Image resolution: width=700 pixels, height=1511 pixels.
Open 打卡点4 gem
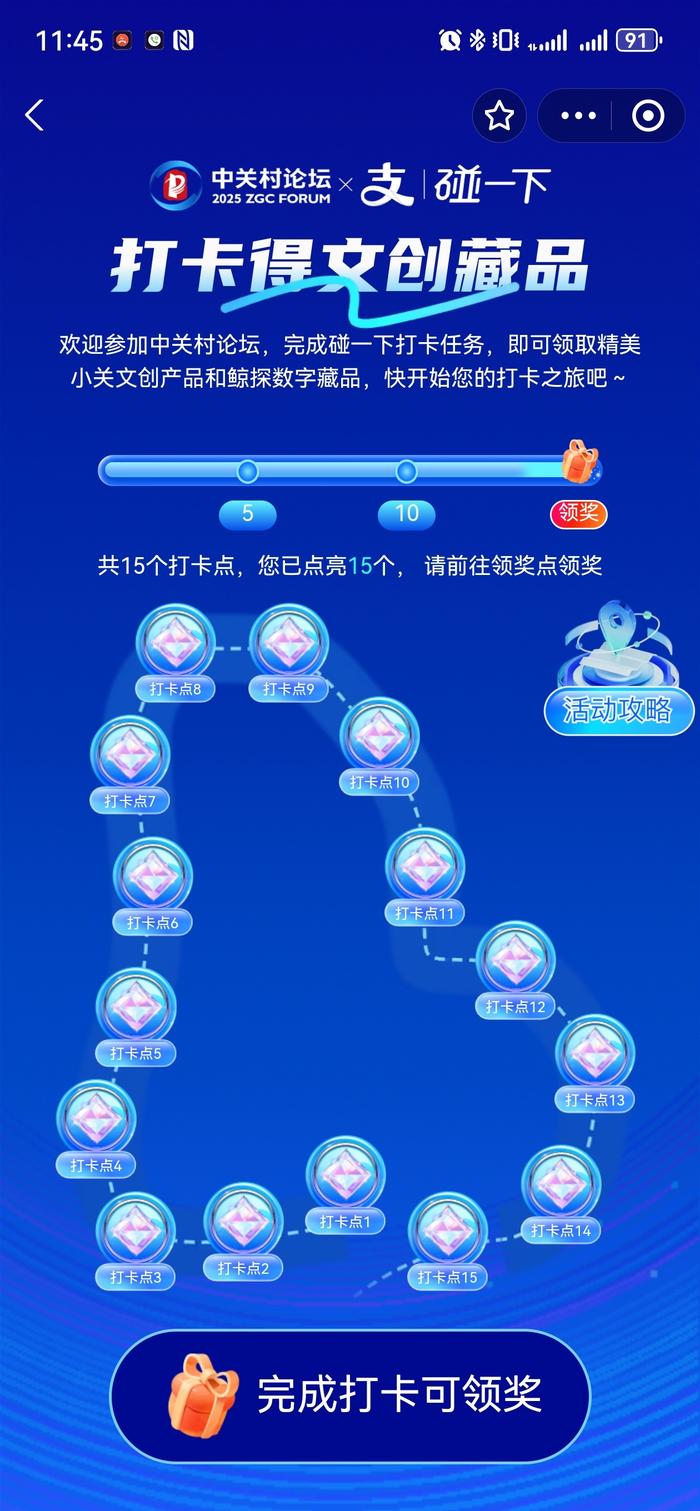tap(96, 1120)
